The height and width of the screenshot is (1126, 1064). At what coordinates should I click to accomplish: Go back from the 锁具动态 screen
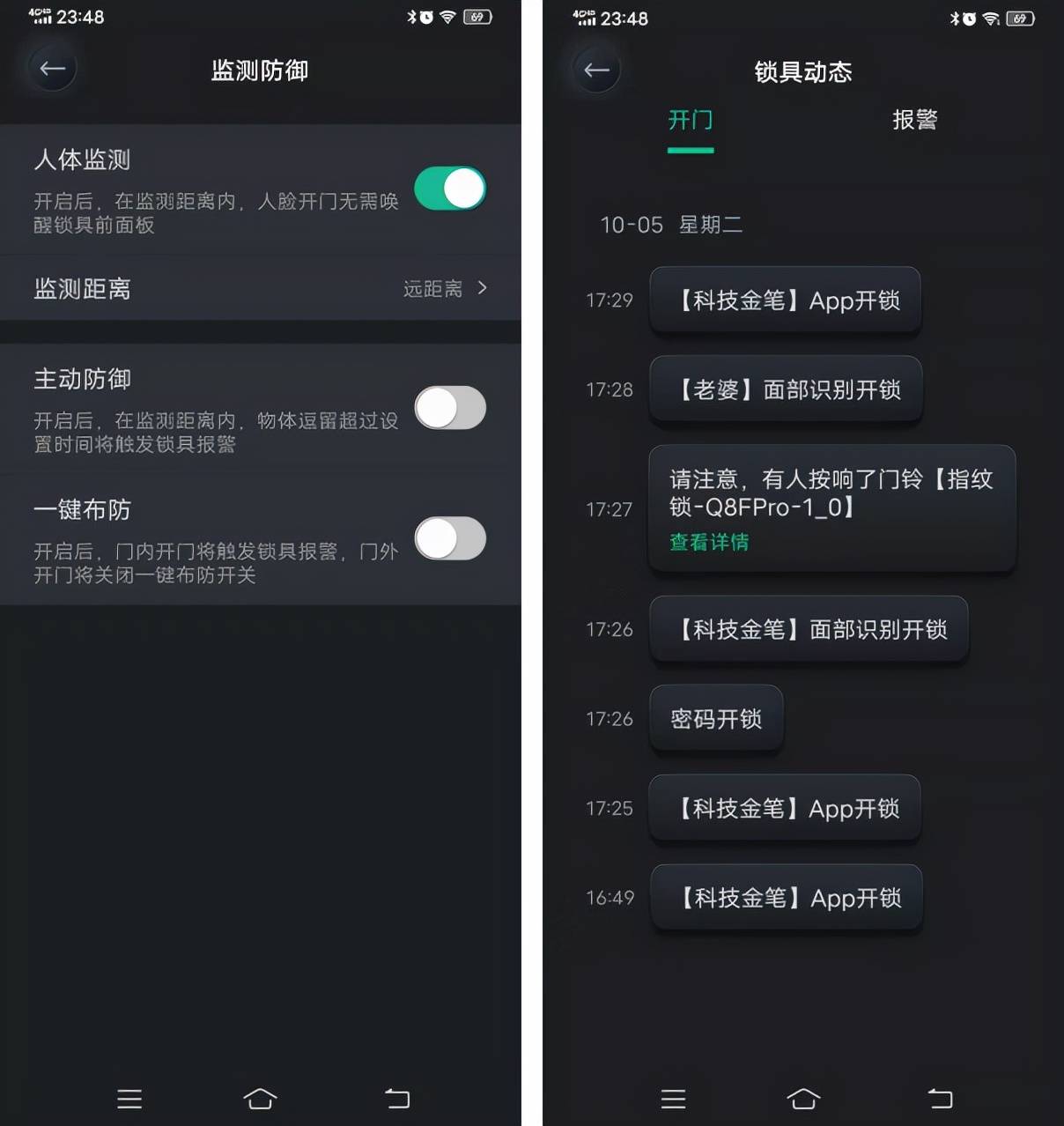tap(596, 70)
